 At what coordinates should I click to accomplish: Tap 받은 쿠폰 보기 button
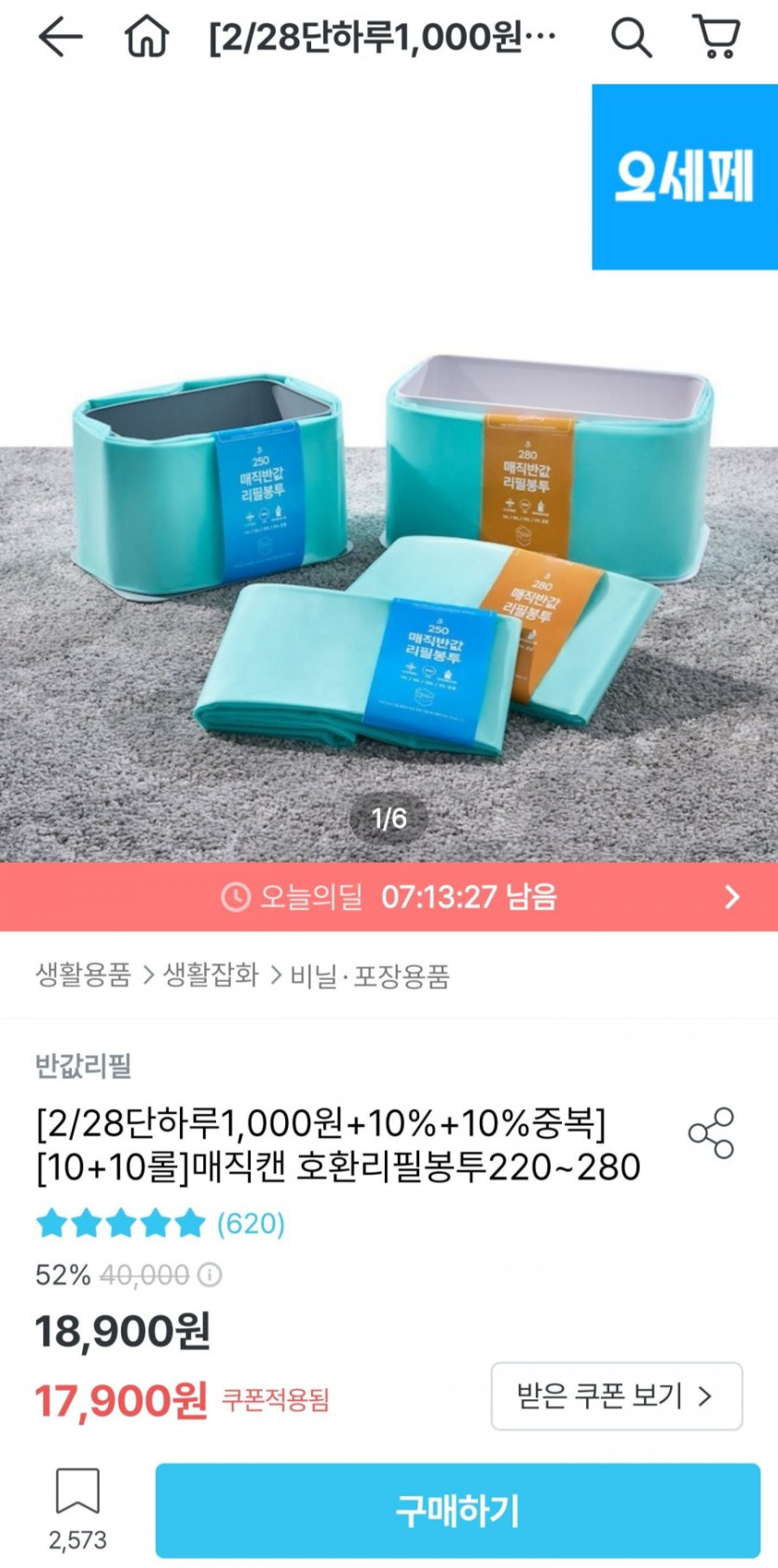(616, 1396)
